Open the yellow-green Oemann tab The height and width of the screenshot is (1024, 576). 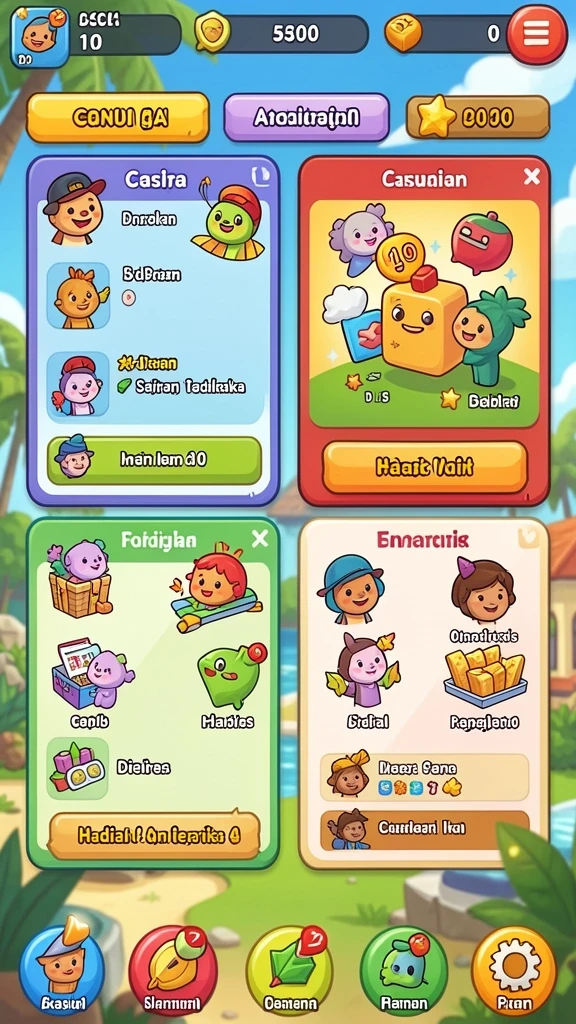tap(289, 969)
